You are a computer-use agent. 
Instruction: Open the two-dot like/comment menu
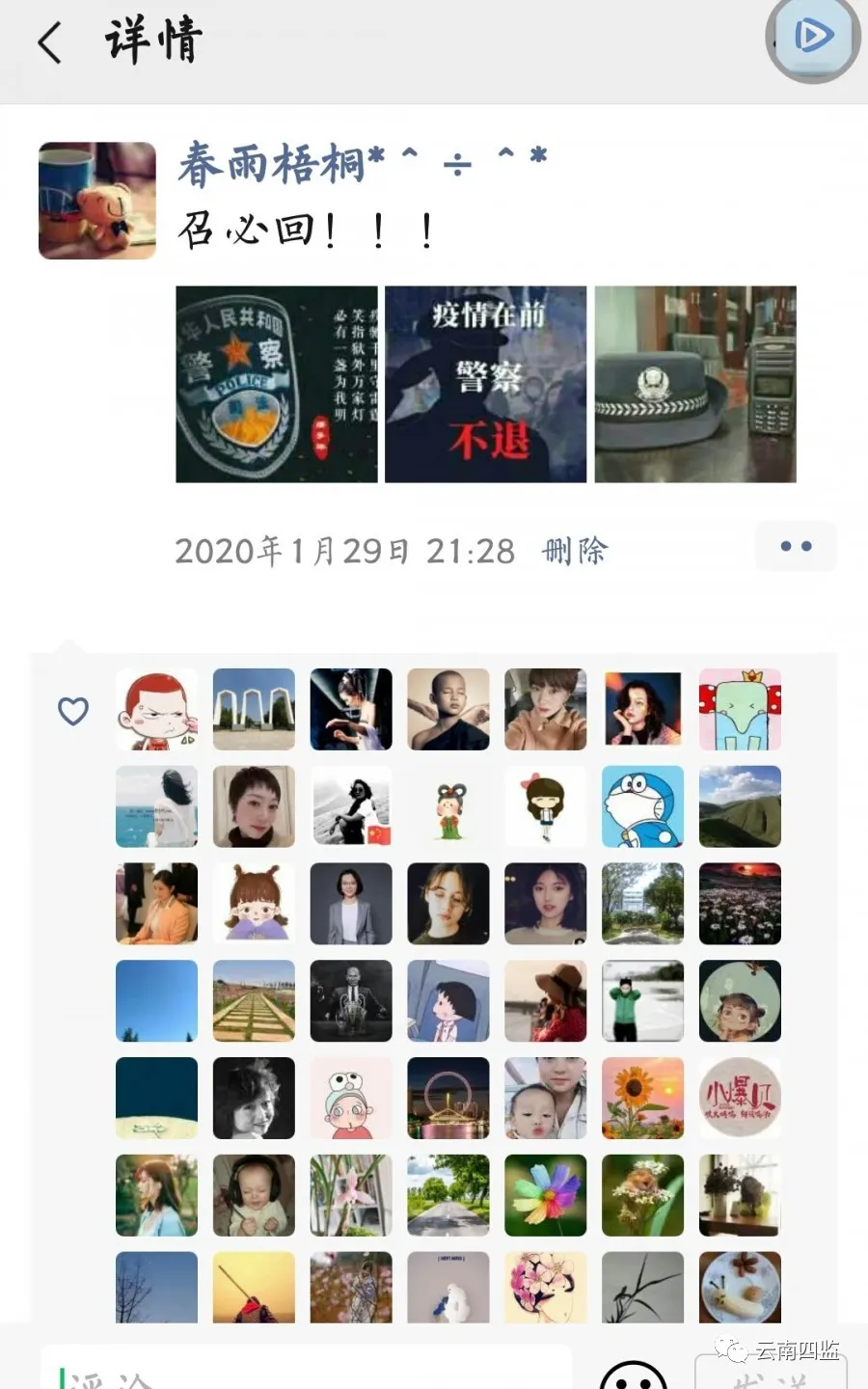796,546
